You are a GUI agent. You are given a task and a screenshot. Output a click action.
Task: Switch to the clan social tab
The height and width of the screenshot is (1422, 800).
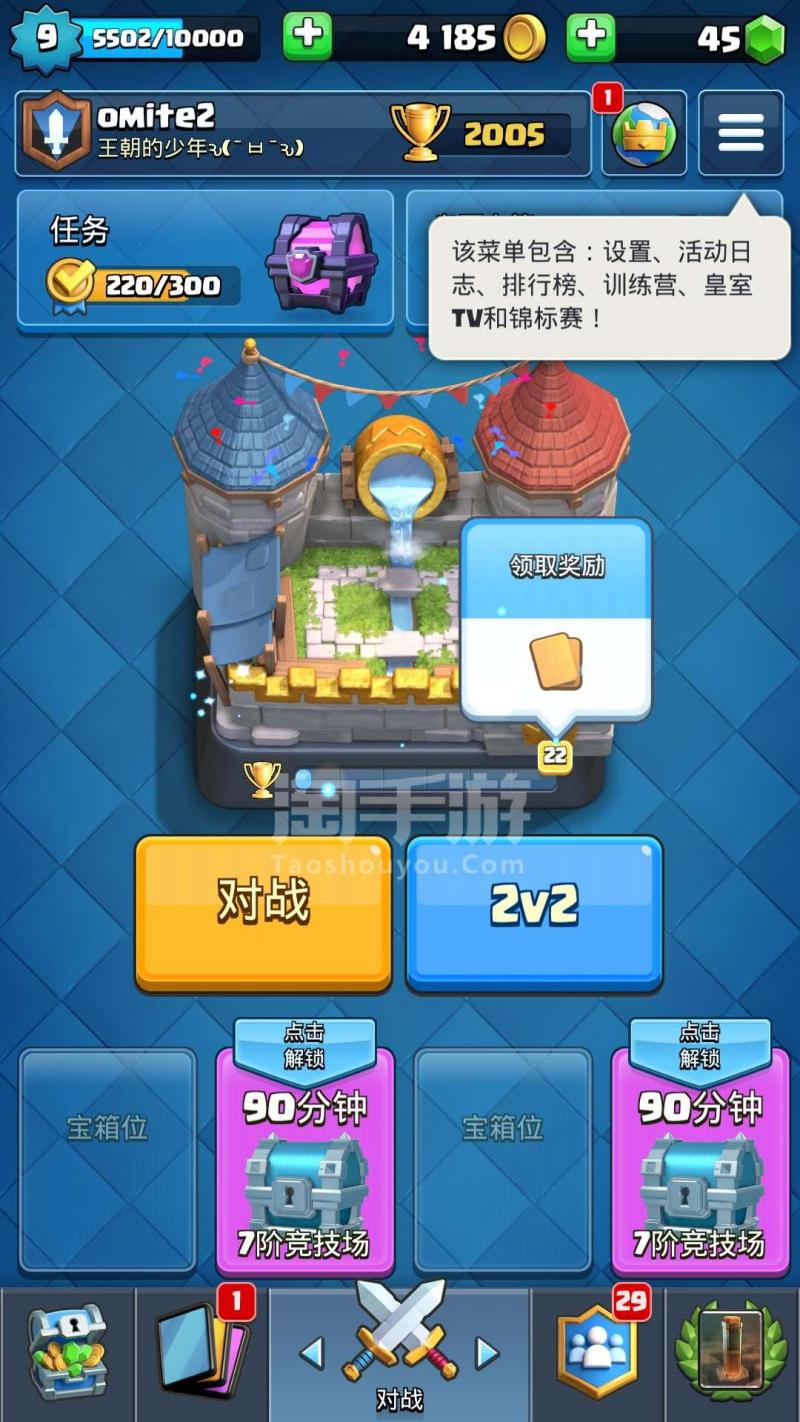click(597, 1352)
